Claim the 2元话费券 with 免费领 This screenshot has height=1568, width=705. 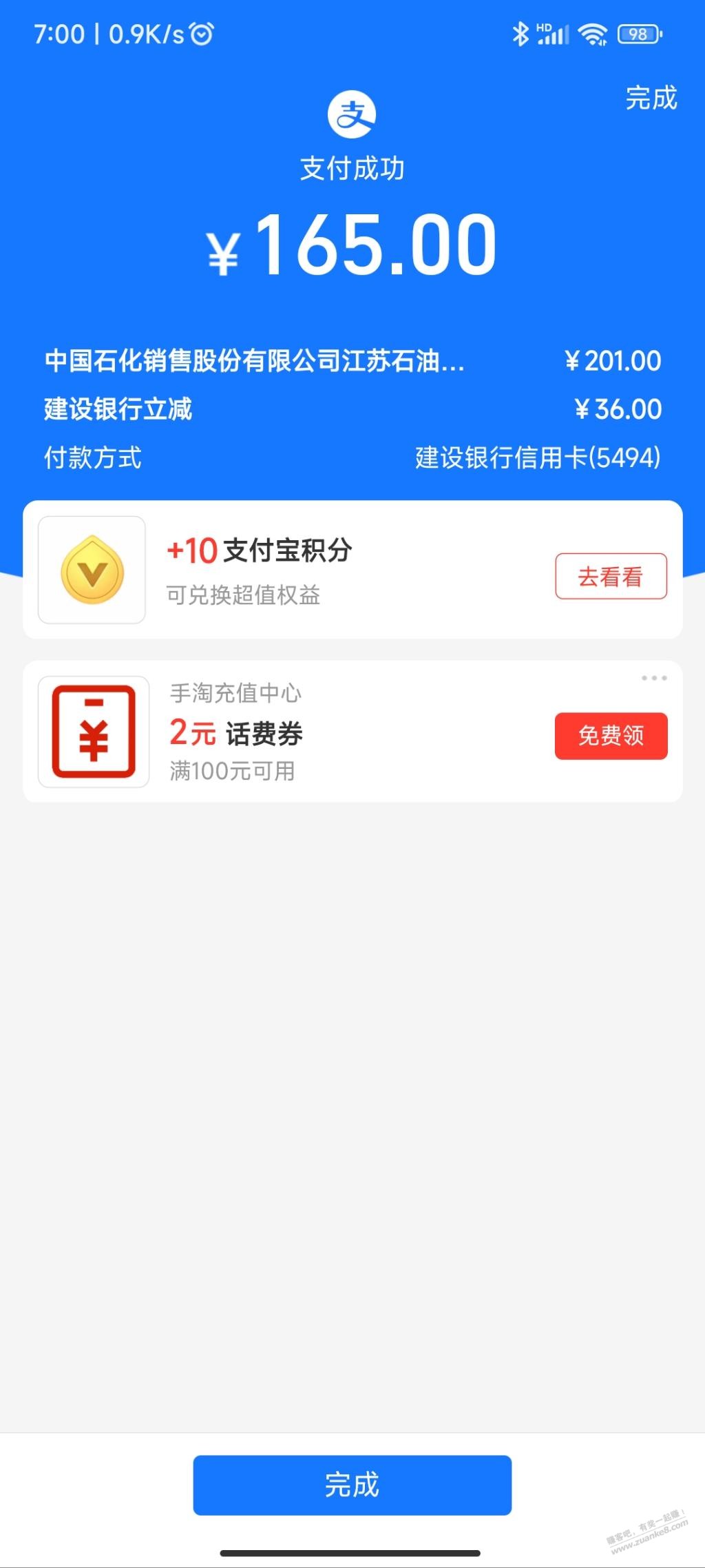click(x=611, y=736)
